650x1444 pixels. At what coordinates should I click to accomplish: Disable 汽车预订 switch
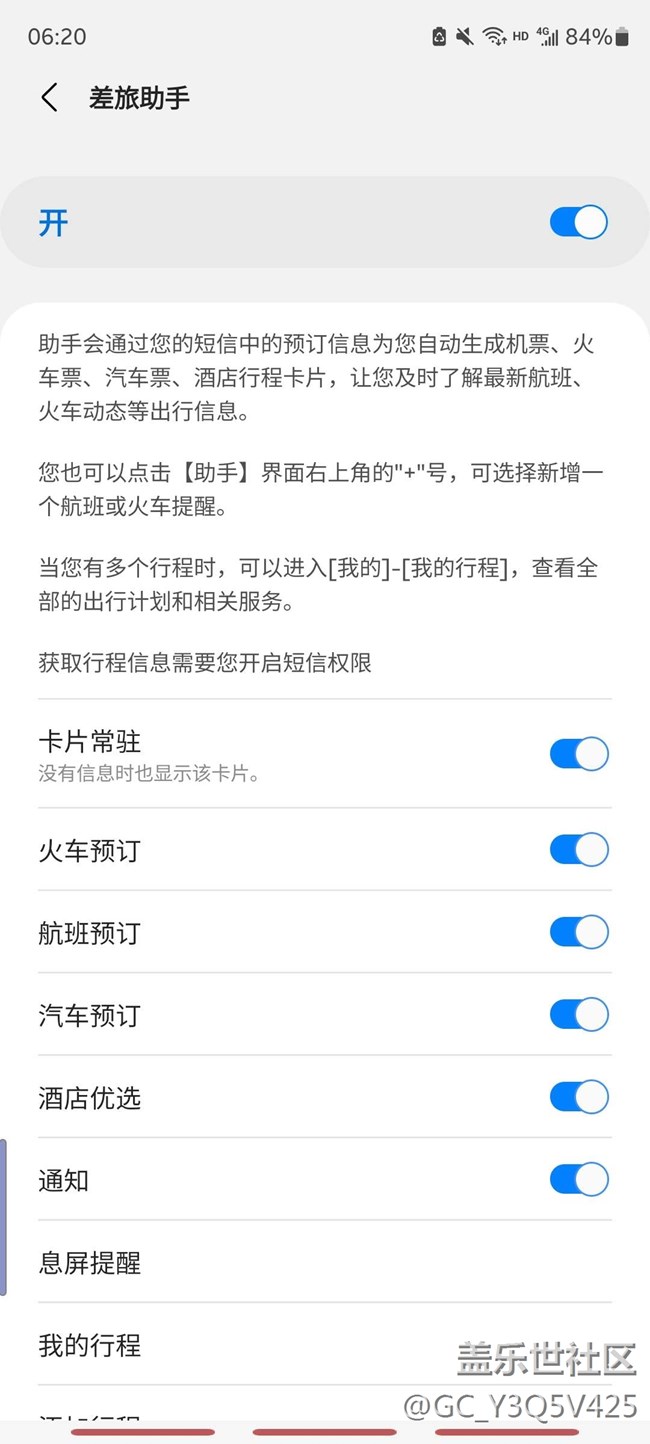coord(578,1015)
